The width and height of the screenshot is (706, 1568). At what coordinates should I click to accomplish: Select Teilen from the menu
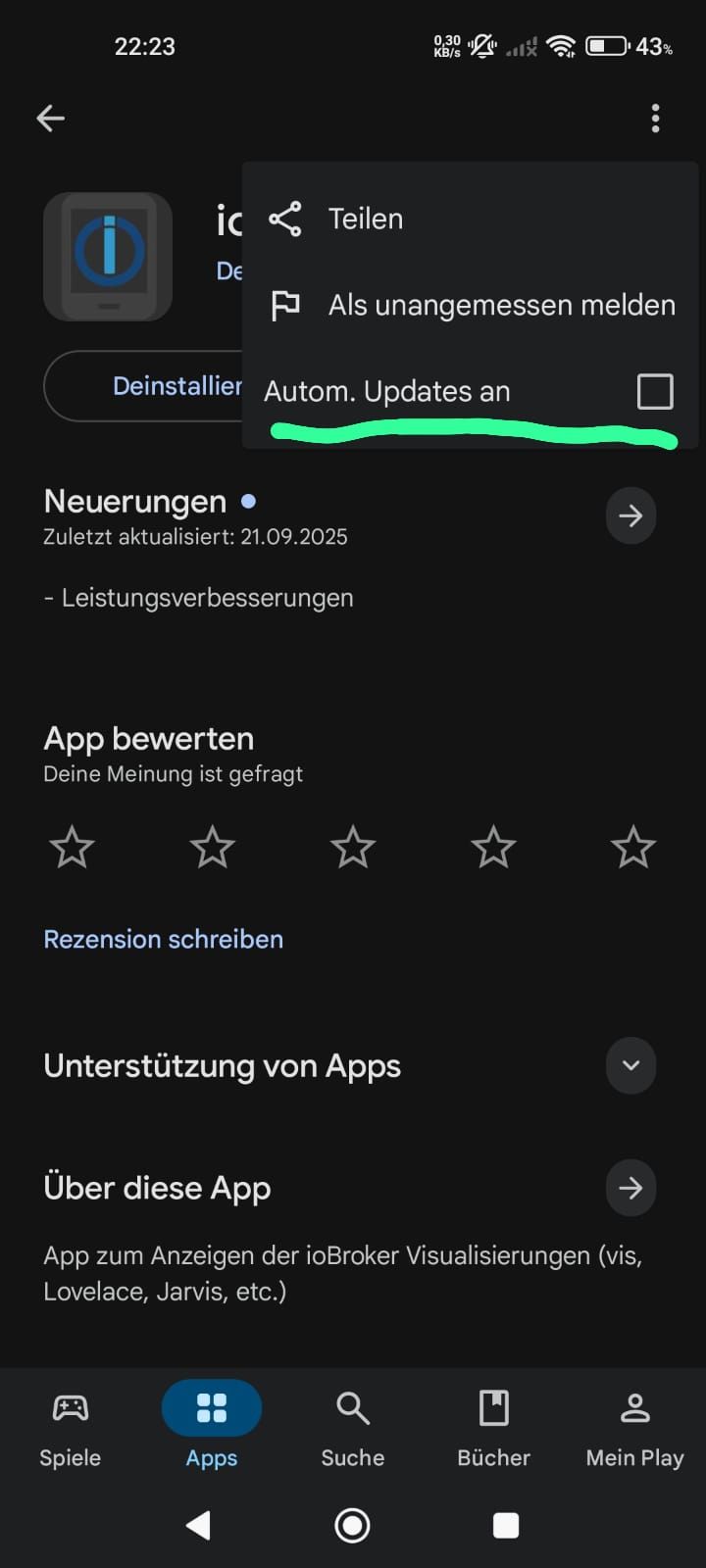pos(365,219)
